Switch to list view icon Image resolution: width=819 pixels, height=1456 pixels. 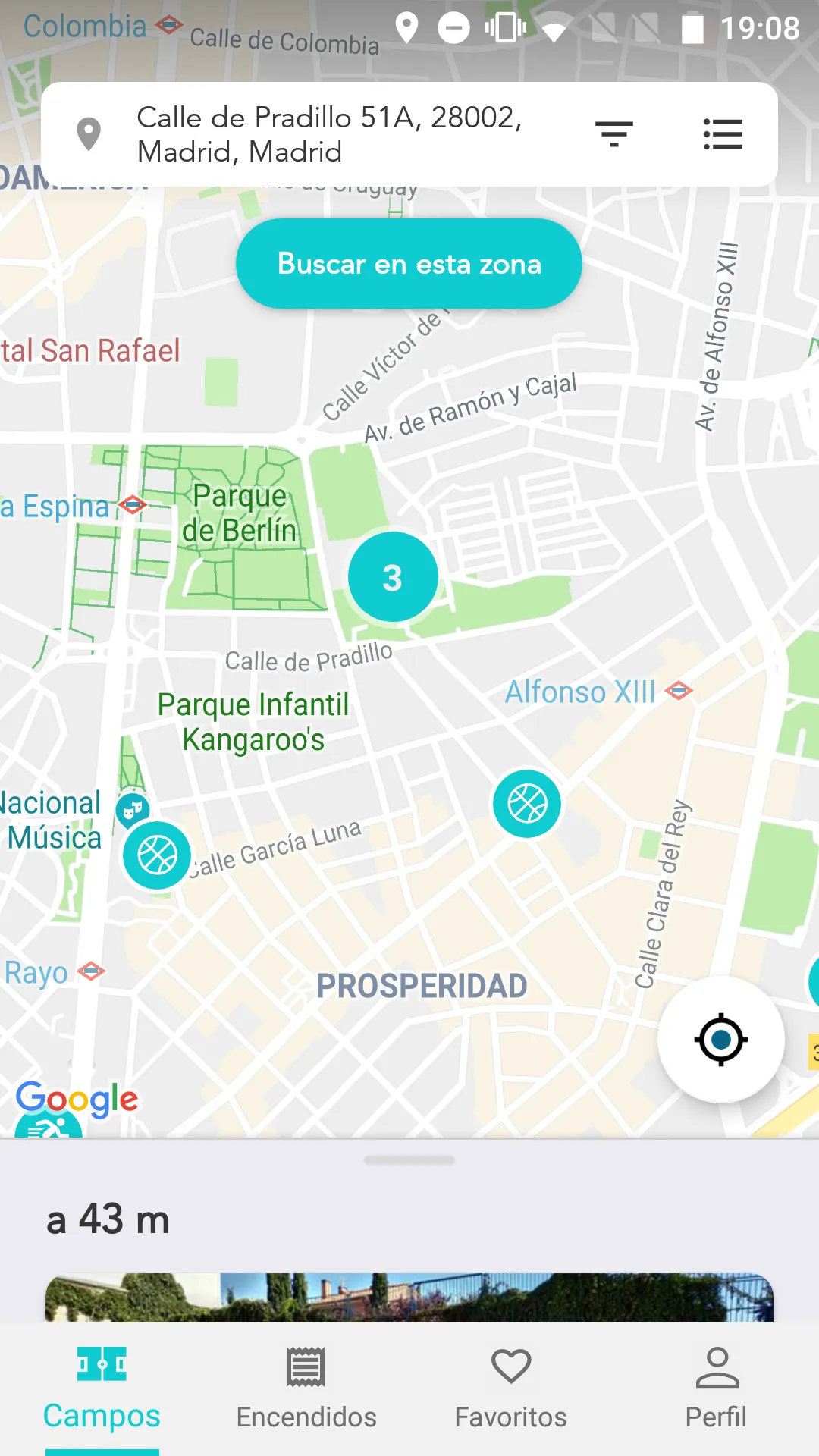click(x=722, y=134)
